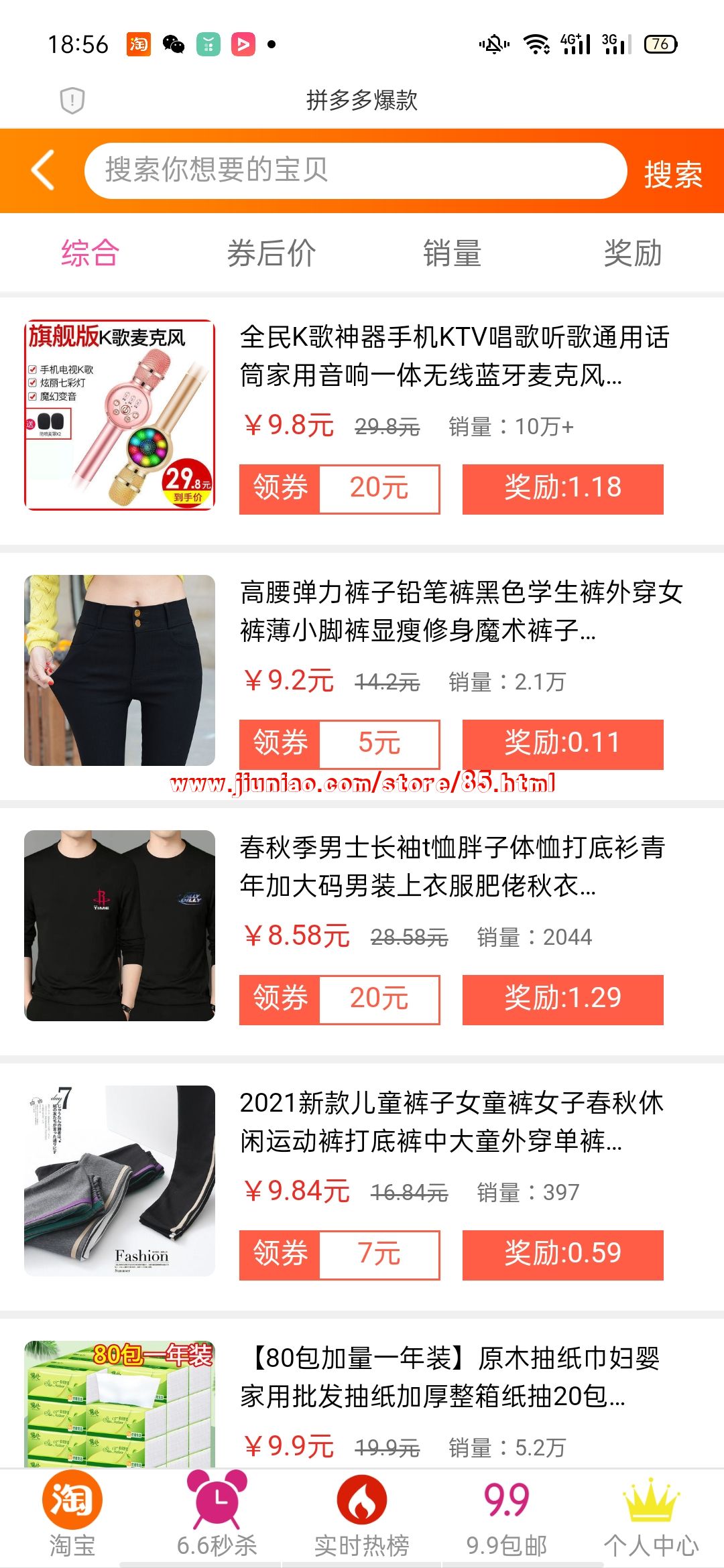Open the 80包加量一年装 tissue product
The width and height of the screenshot is (724, 1568).
(449, 1377)
